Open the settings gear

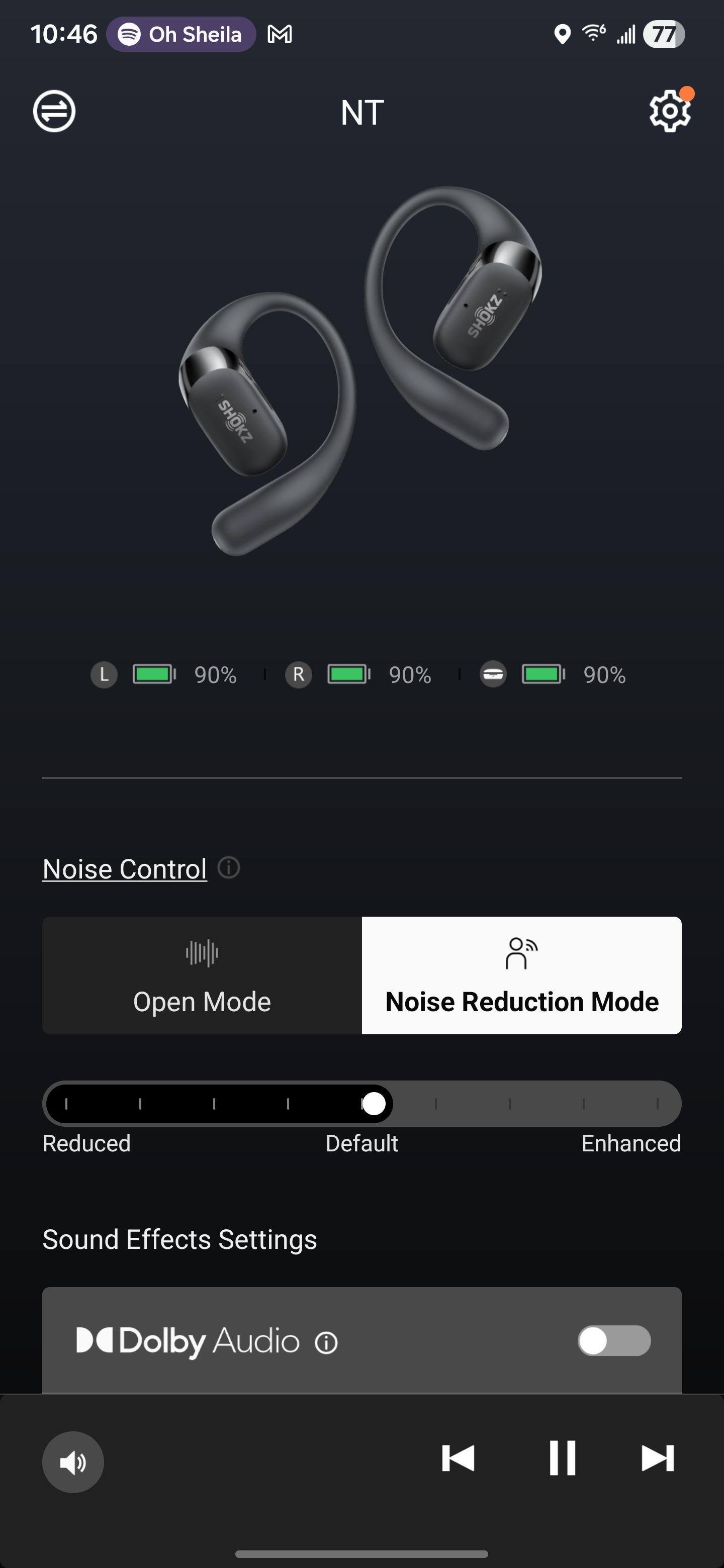669,112
